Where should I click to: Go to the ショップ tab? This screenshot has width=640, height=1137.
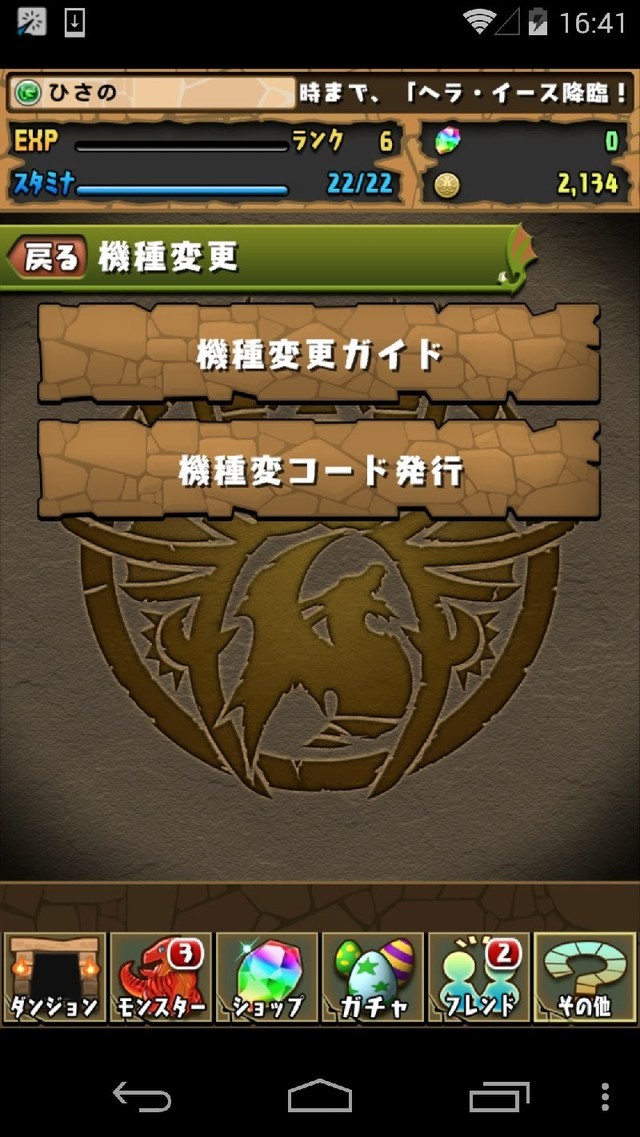267,978
